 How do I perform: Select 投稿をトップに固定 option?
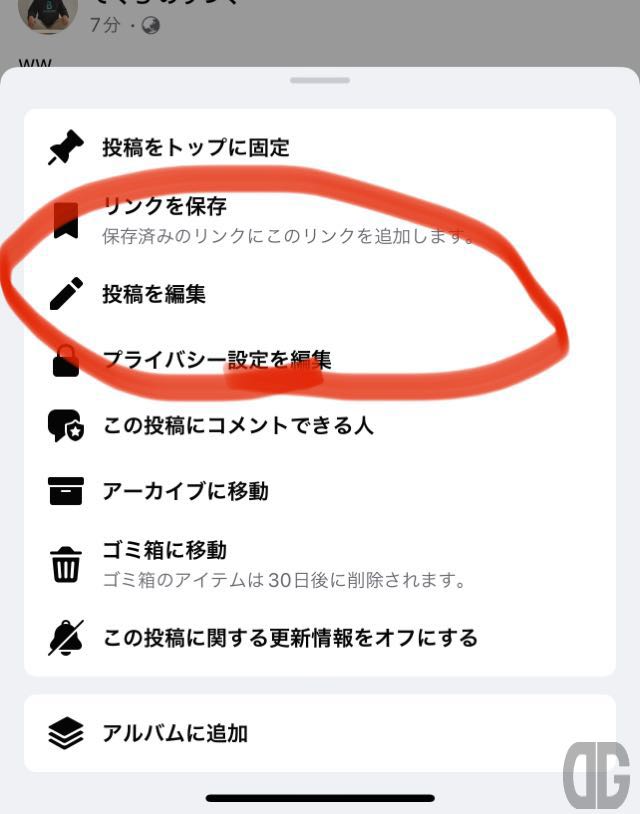(195, 148)
